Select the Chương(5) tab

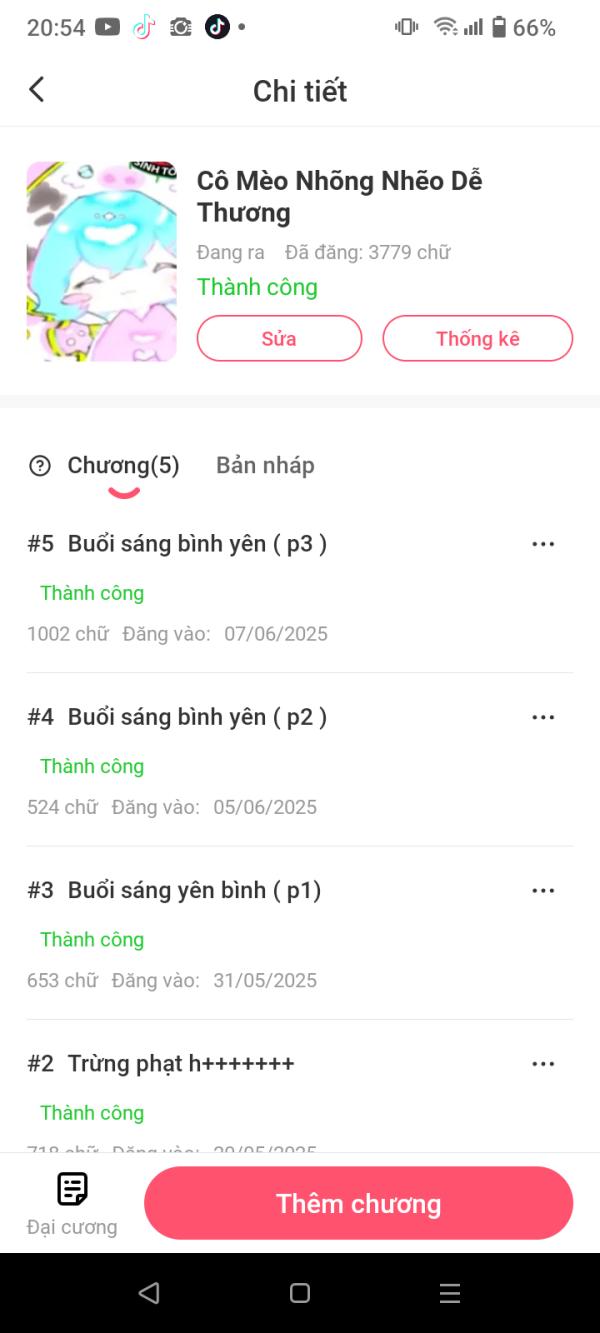pyautogui.click(x=123, y=465)
